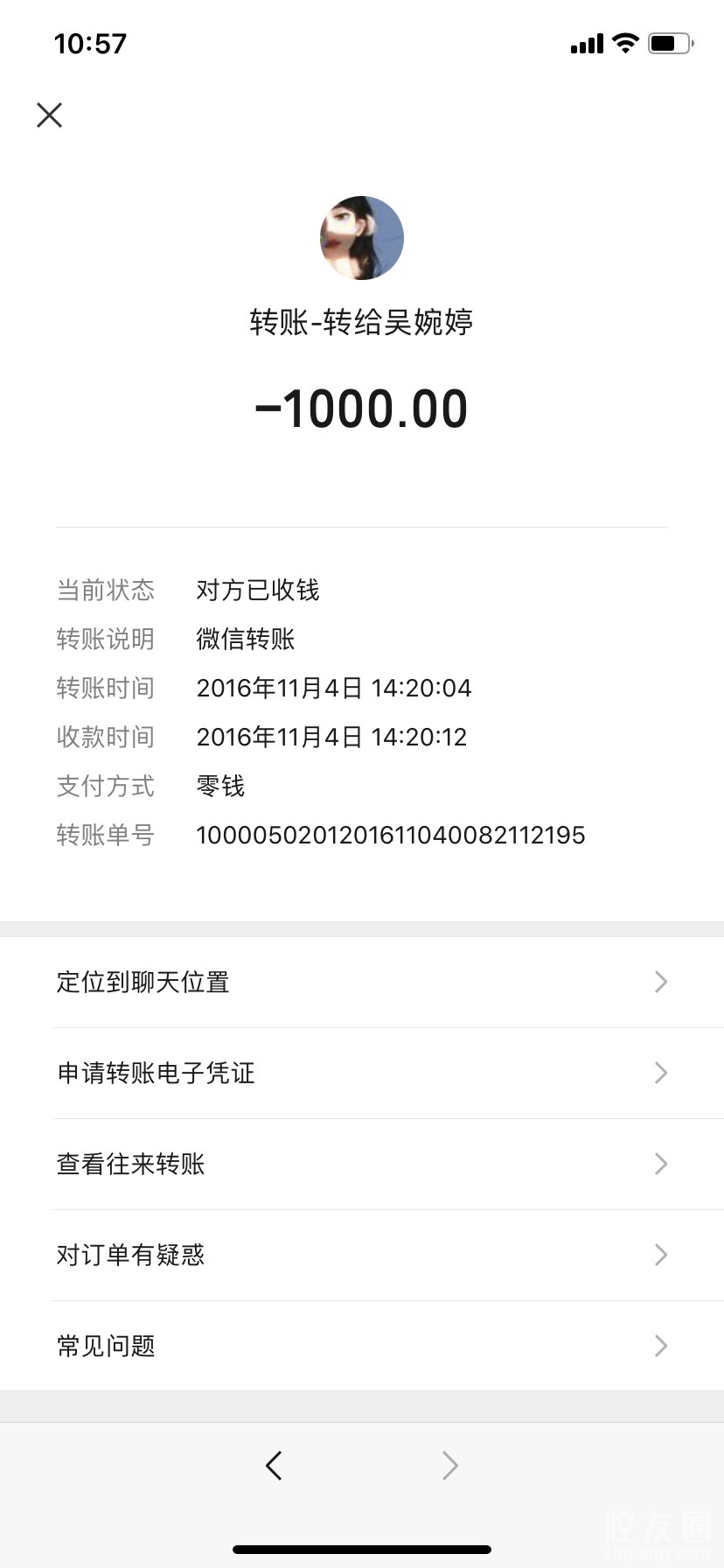Close the transfer details page
724x1568 pixels.
pos(50,115)
